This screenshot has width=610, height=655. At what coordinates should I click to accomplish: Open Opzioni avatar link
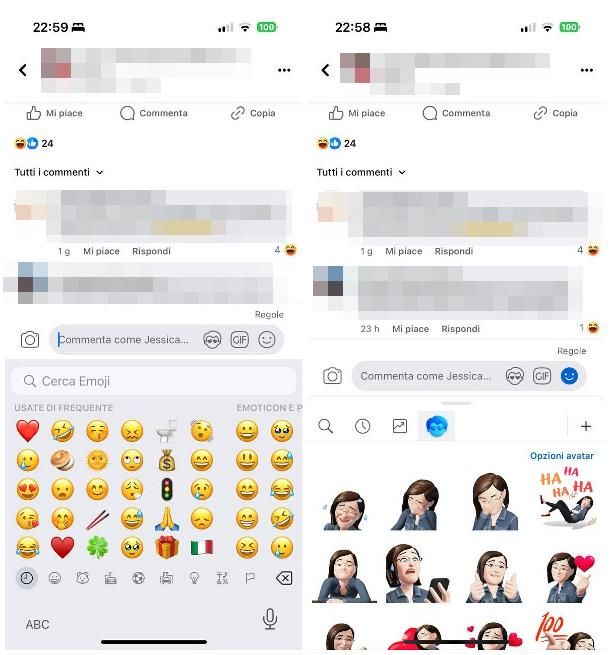point(562,456)
